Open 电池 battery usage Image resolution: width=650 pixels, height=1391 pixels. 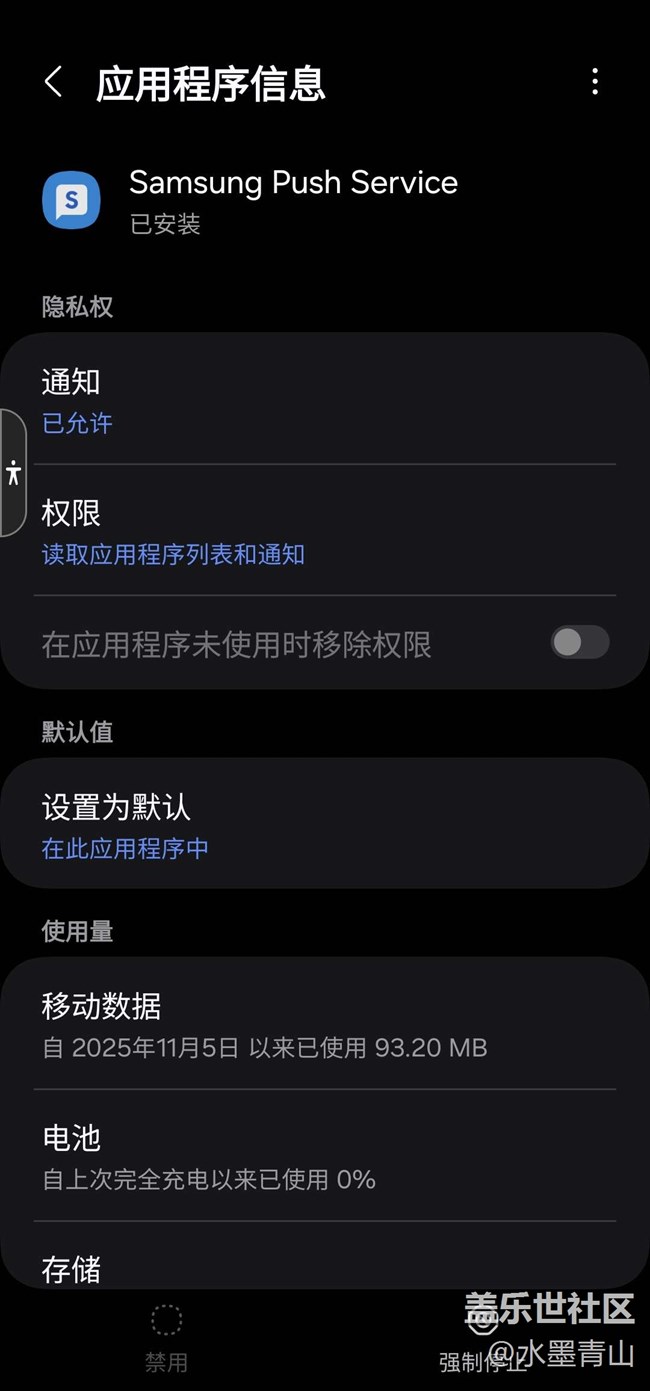[x=325, y=1156]
